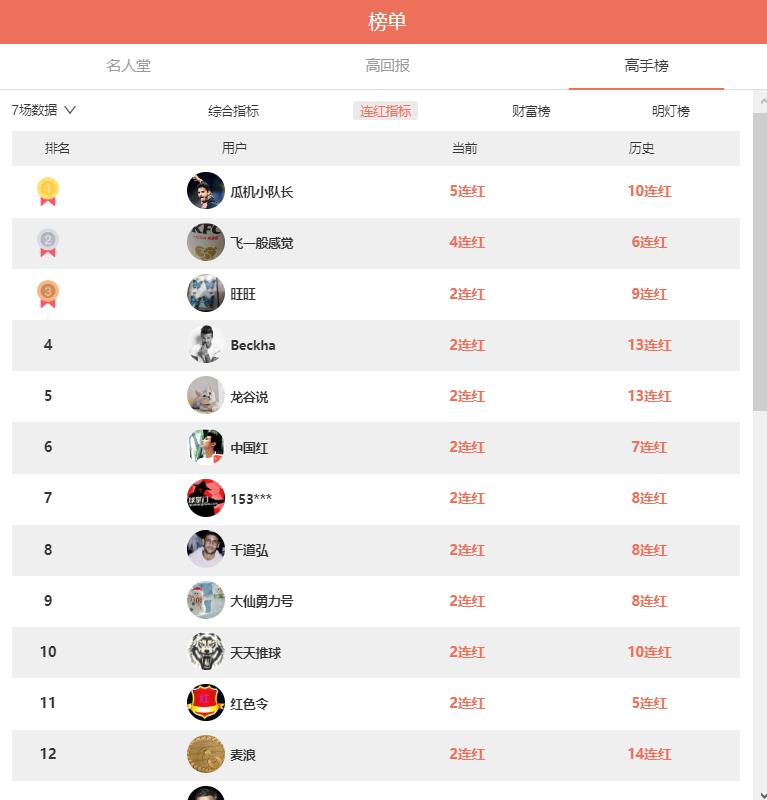Open 瓜机小队长's profile row
Viewport: 767px width, 800px height.
[261, 192]
